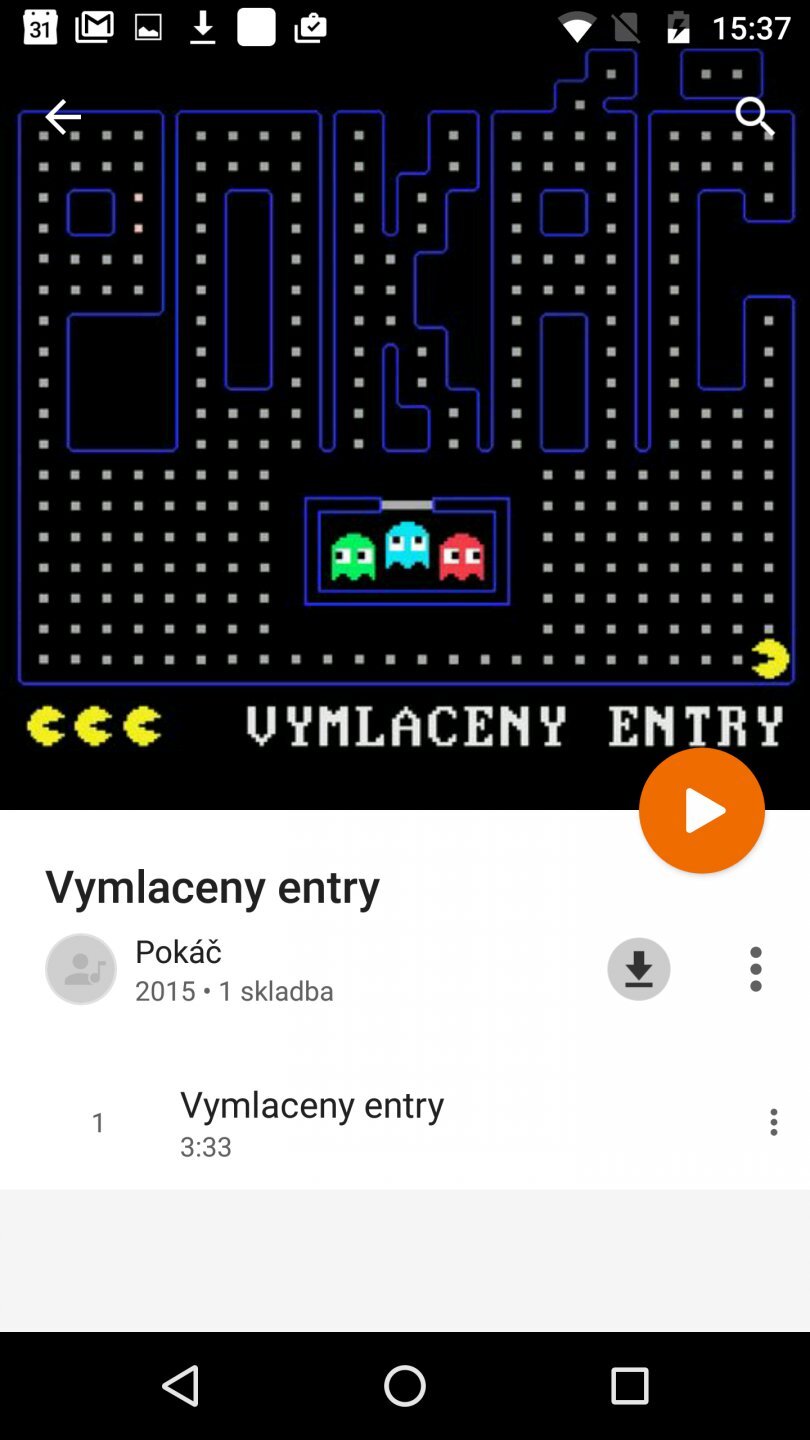This screenshot has width=810, height=1440.
Task: Open the artist Pokáč
Action: [x=178, y=953]
